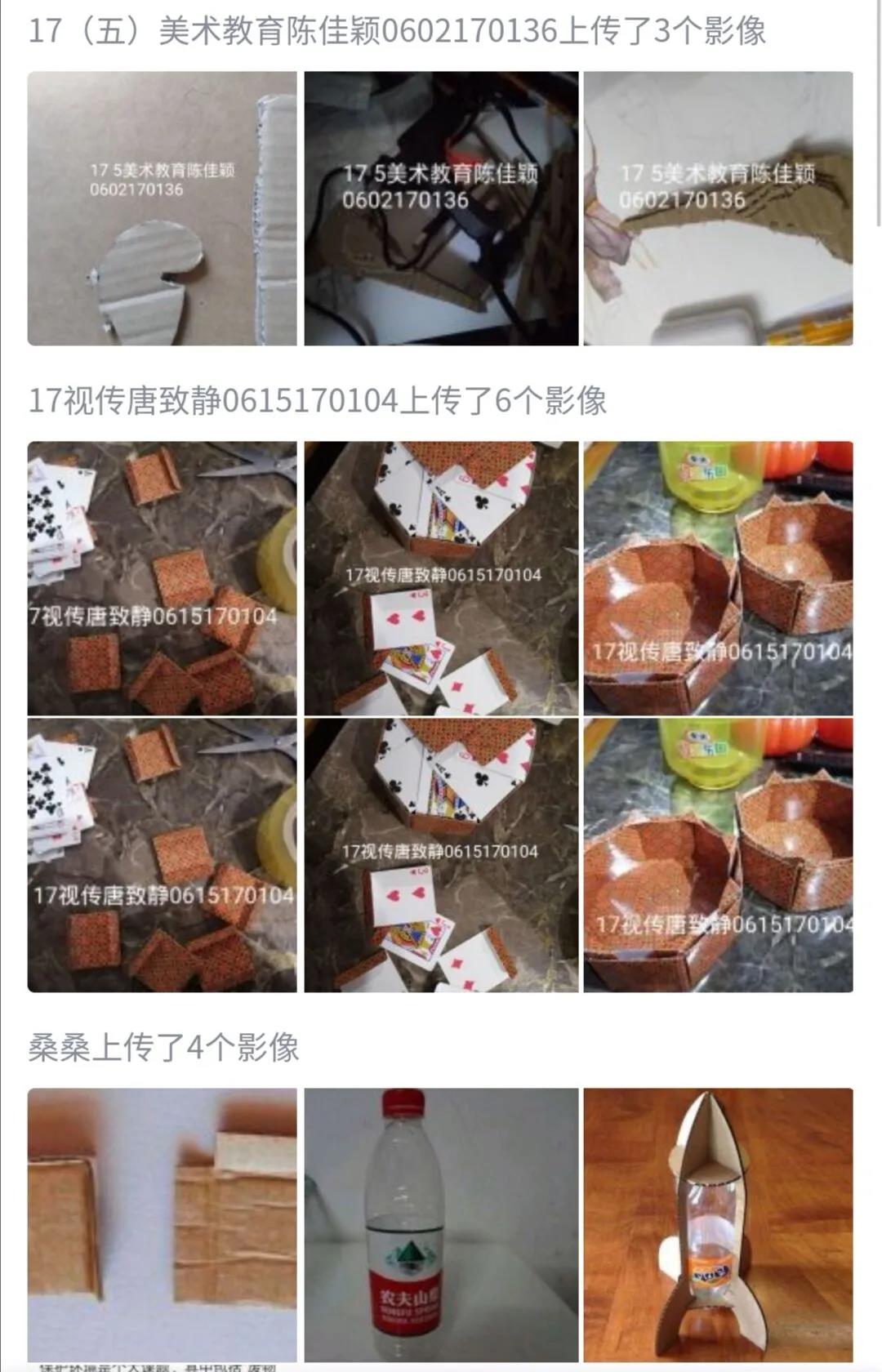Open Tang Zhijing's second finished paper bowls photo

point(718,855)
